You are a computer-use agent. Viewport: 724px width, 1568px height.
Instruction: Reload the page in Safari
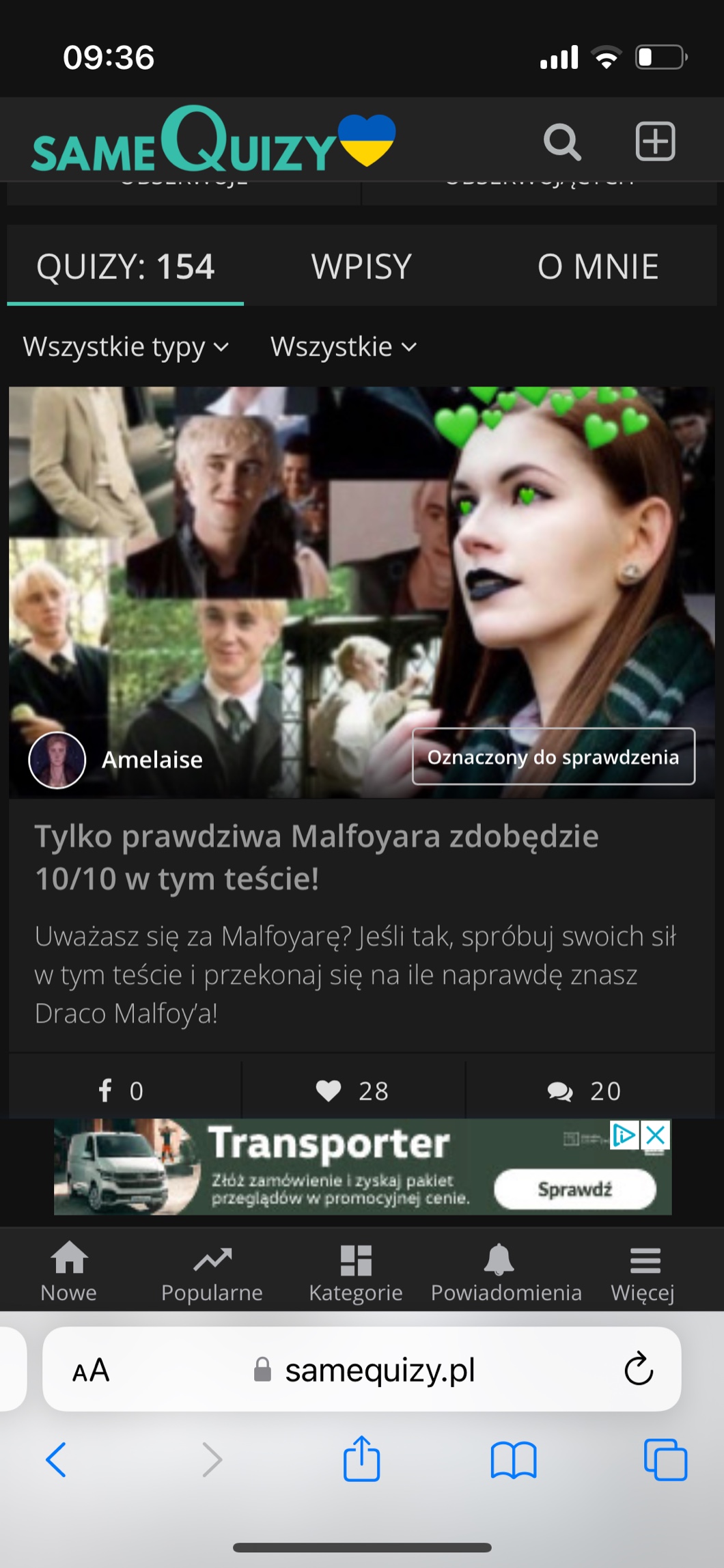tap(639, 1369)
